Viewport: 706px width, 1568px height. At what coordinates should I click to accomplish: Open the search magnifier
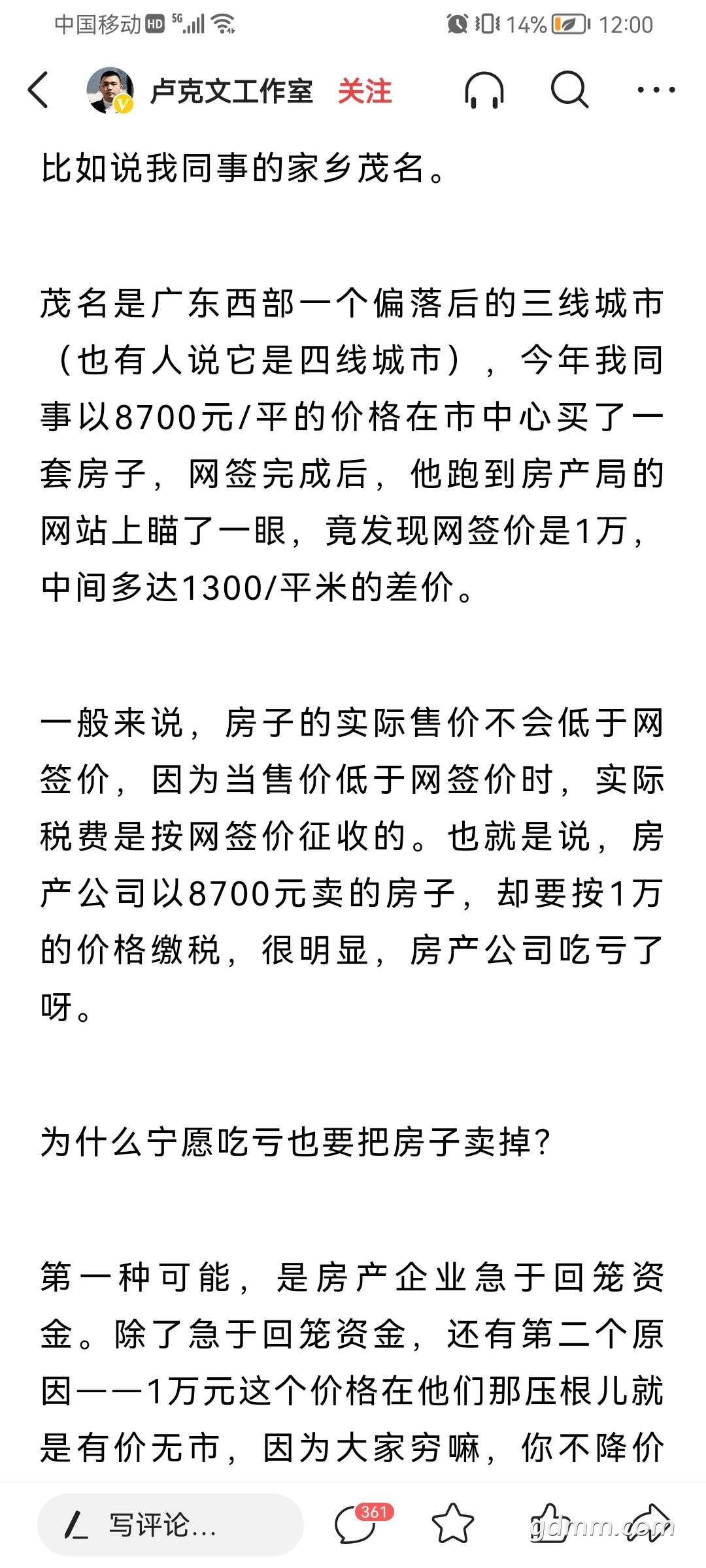coord(570,90)
